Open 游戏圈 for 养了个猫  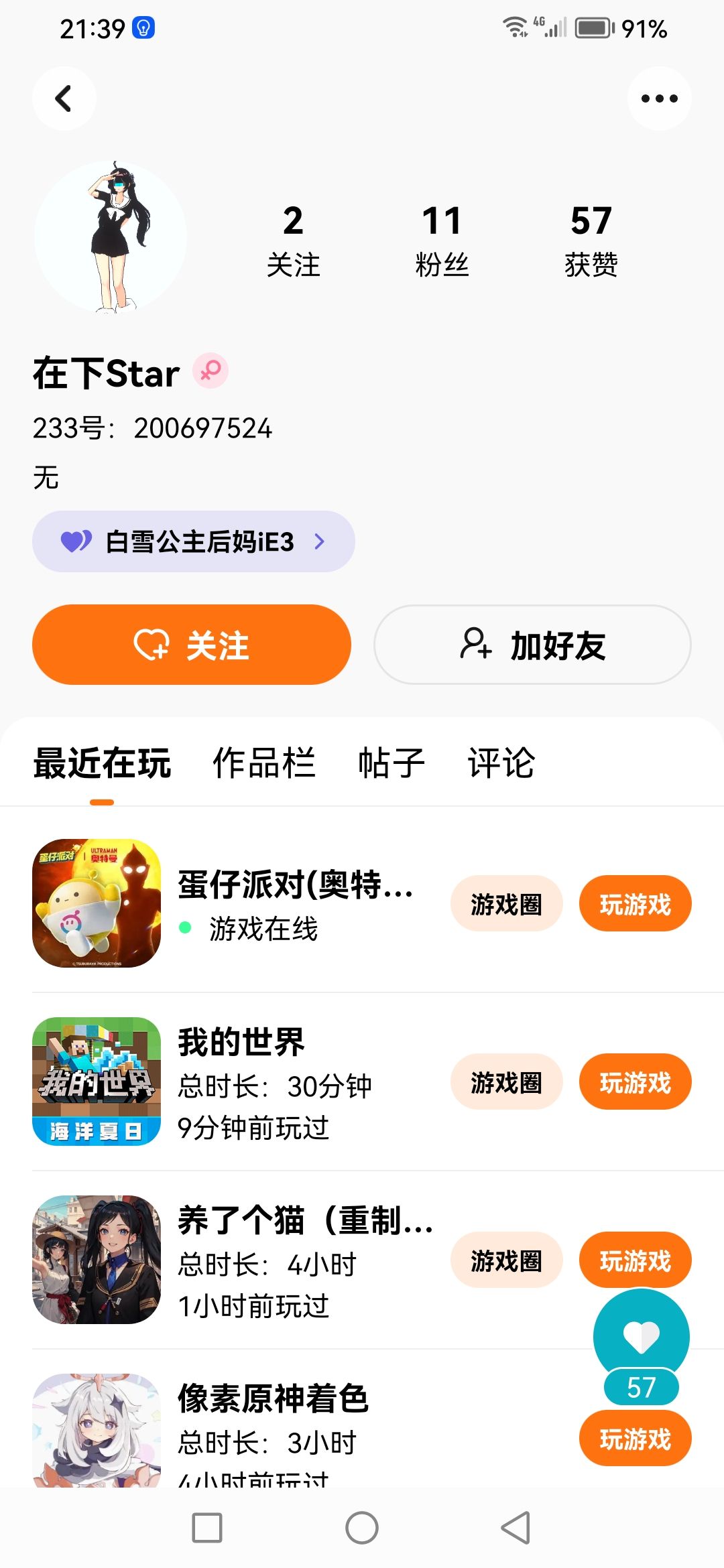pos(506,1260)
